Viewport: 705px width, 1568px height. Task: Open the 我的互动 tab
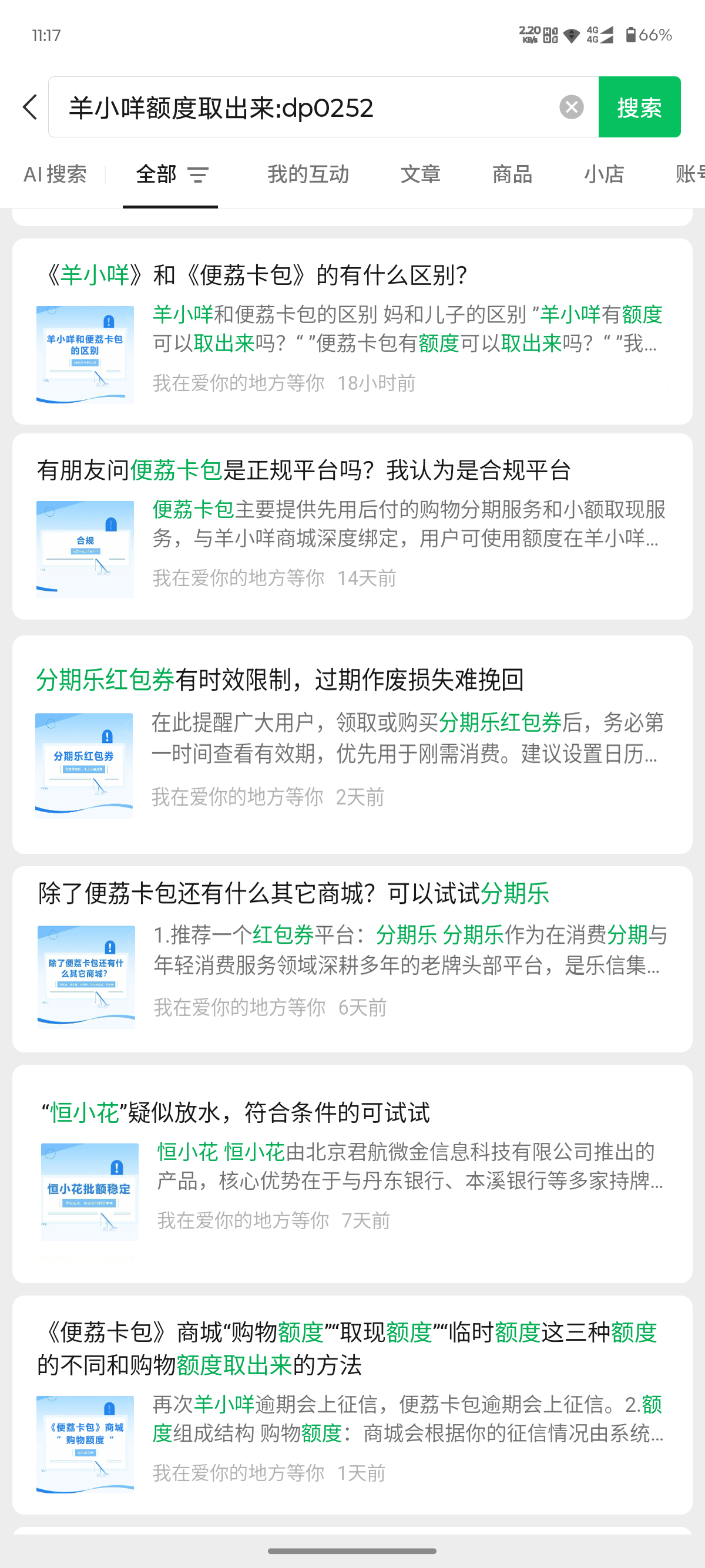pos(308,176)
